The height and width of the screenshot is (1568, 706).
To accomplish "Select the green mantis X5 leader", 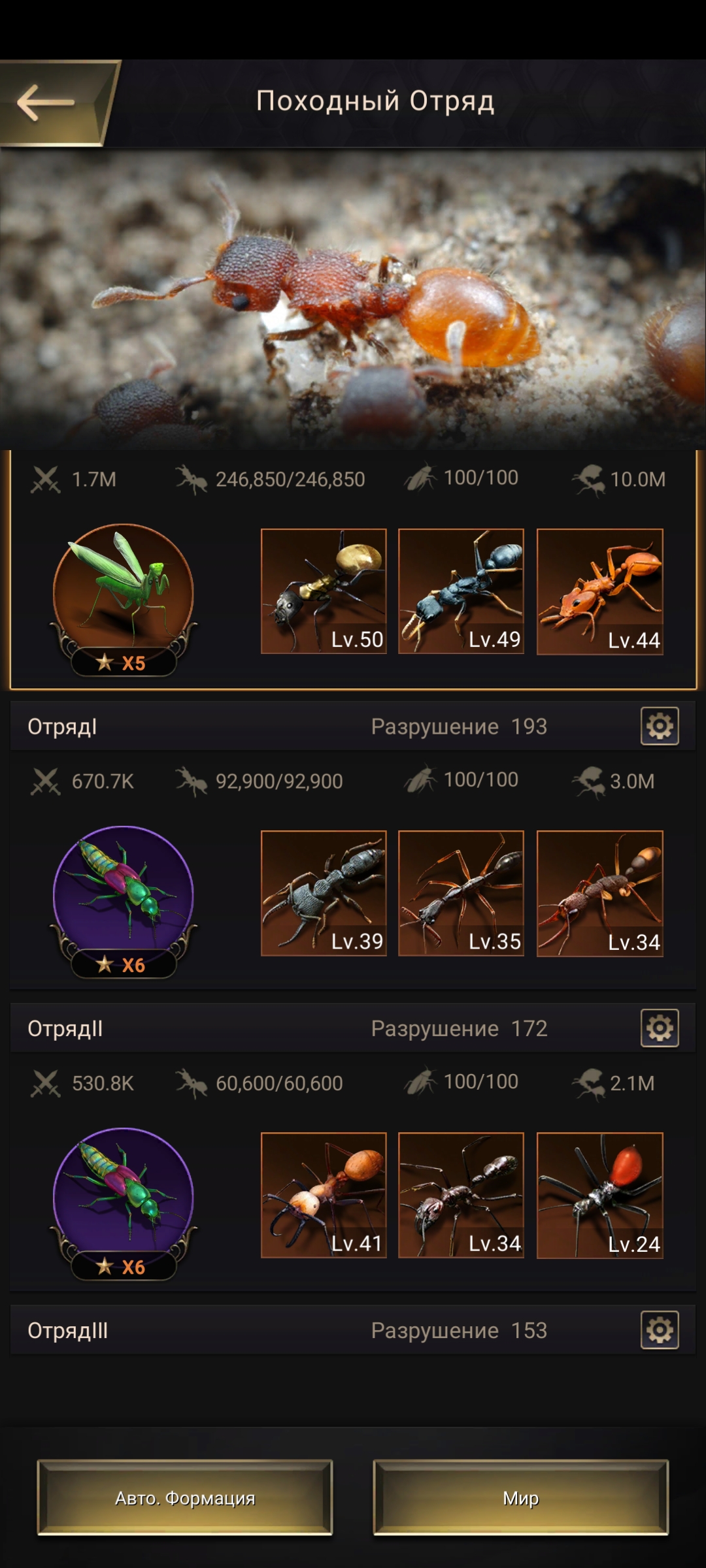I will tap(123, 595).
